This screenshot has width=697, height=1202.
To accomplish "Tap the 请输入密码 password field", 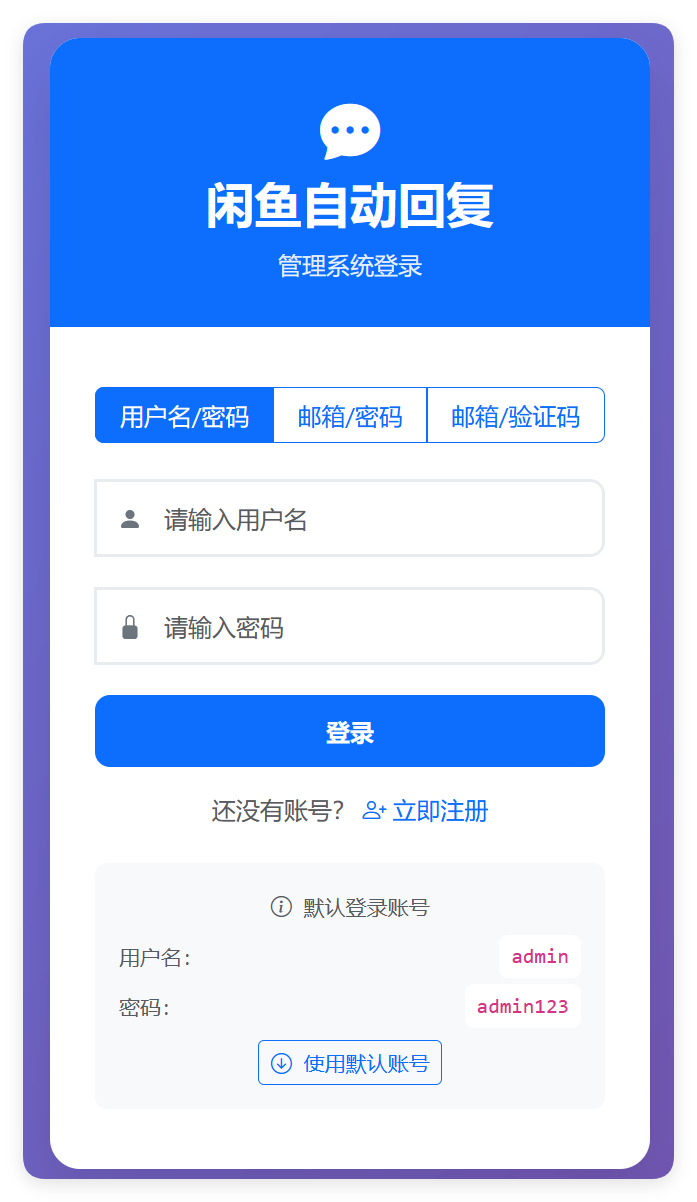I will [370, 627].
